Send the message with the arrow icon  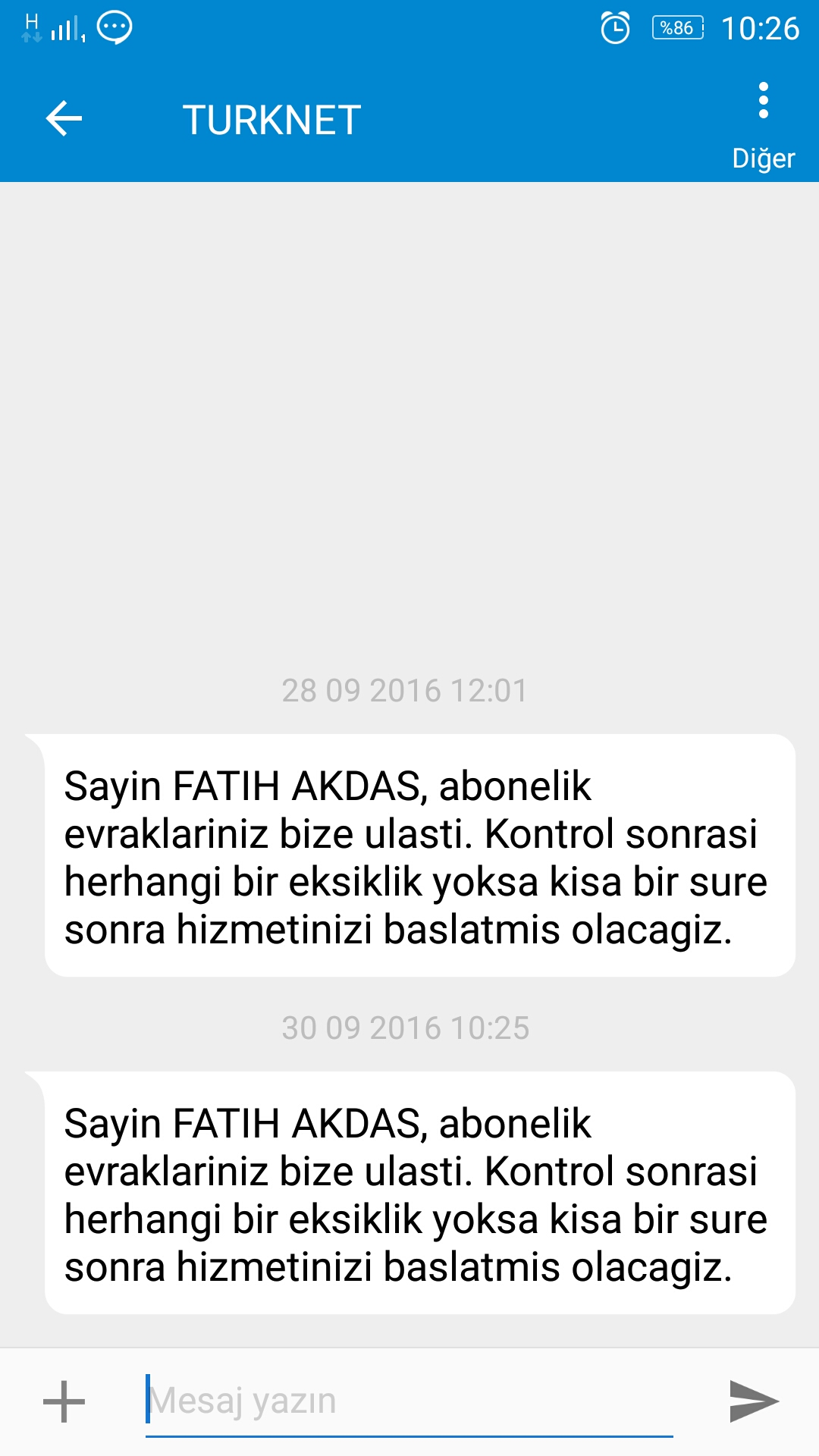click(754, 1401)
